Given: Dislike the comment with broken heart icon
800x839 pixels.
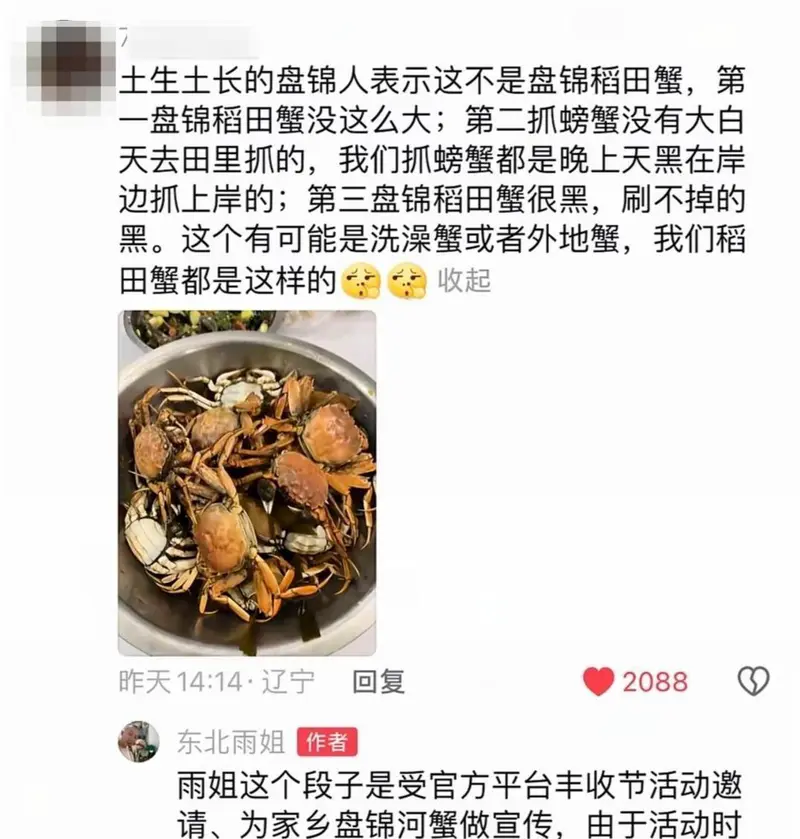Looking at the screenshot, I should 752,682.
